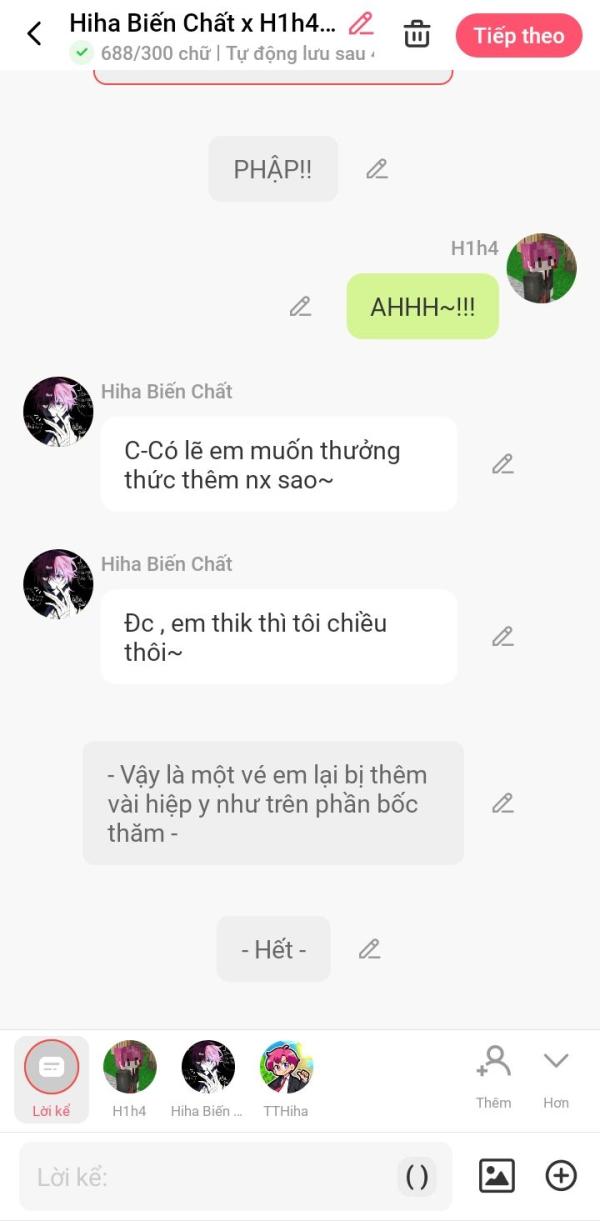The height and width of the screenshot is (1221, 600).
Task: Edit the 'Vậy là một vé' narration
Action: click(x=502, y=803)
